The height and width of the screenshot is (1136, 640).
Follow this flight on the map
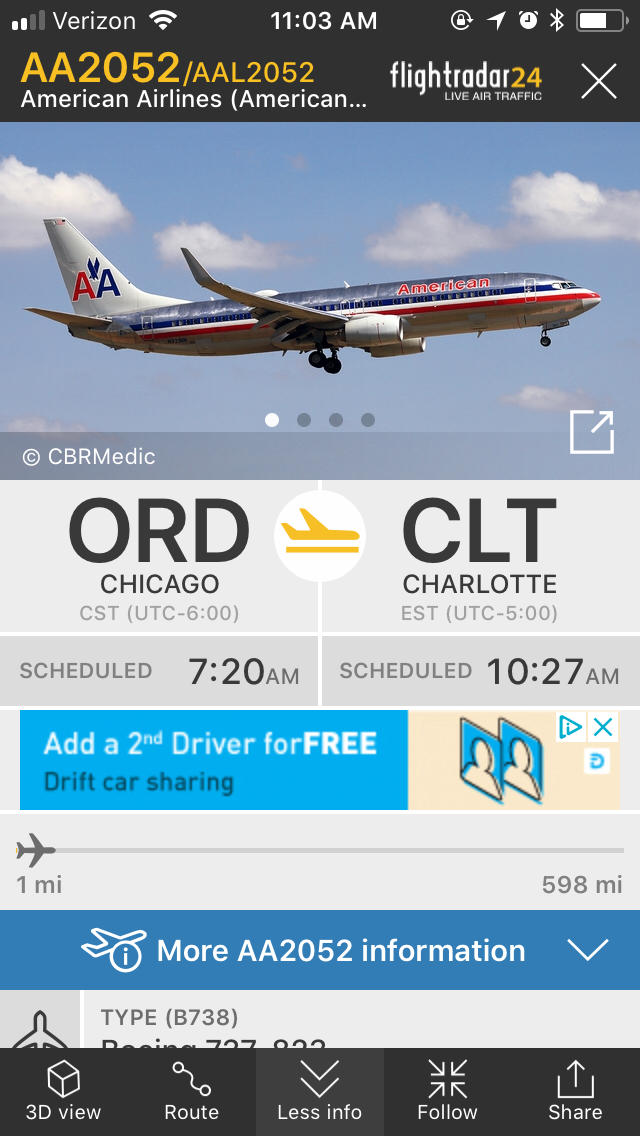click(x=447, y=1091)
